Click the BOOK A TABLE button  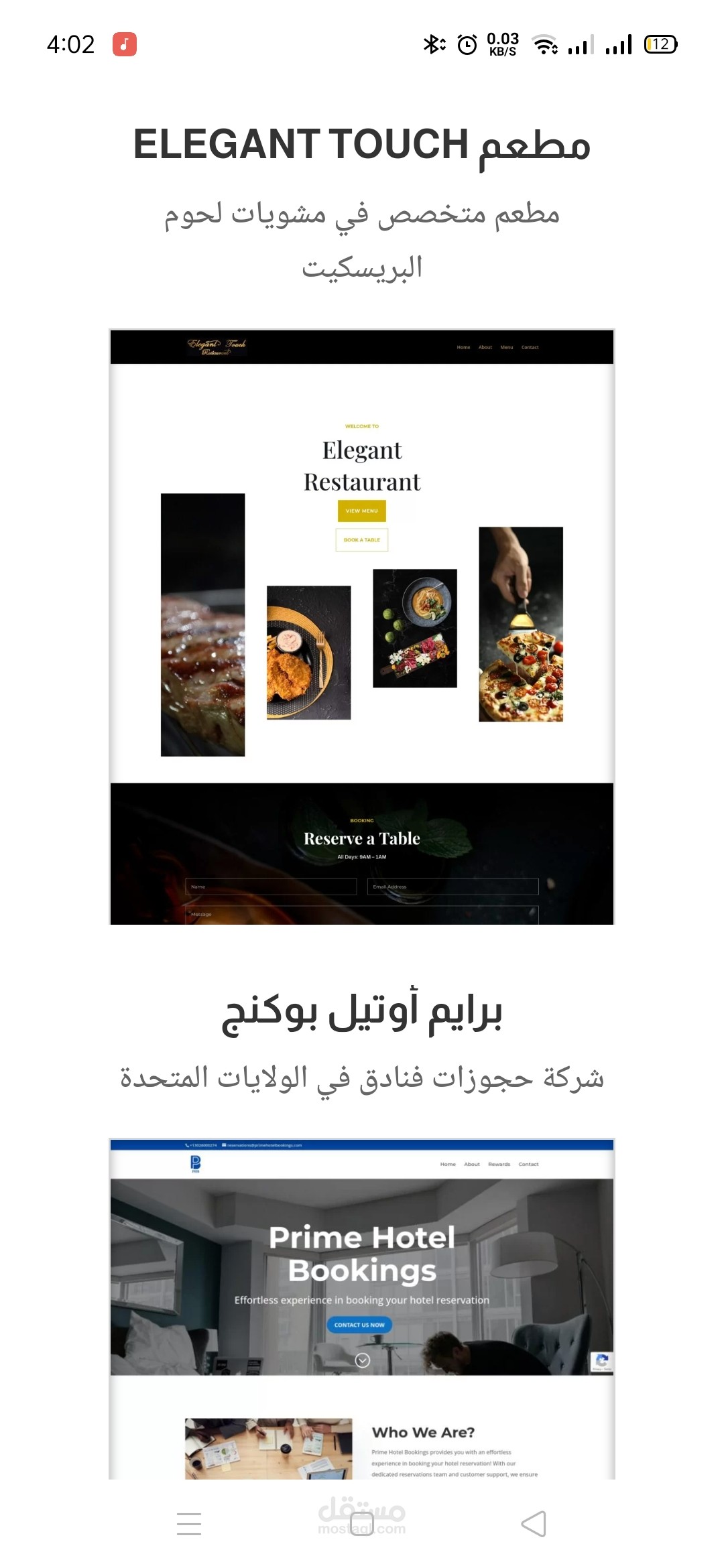pyautogui.click(x=361, y=539)
